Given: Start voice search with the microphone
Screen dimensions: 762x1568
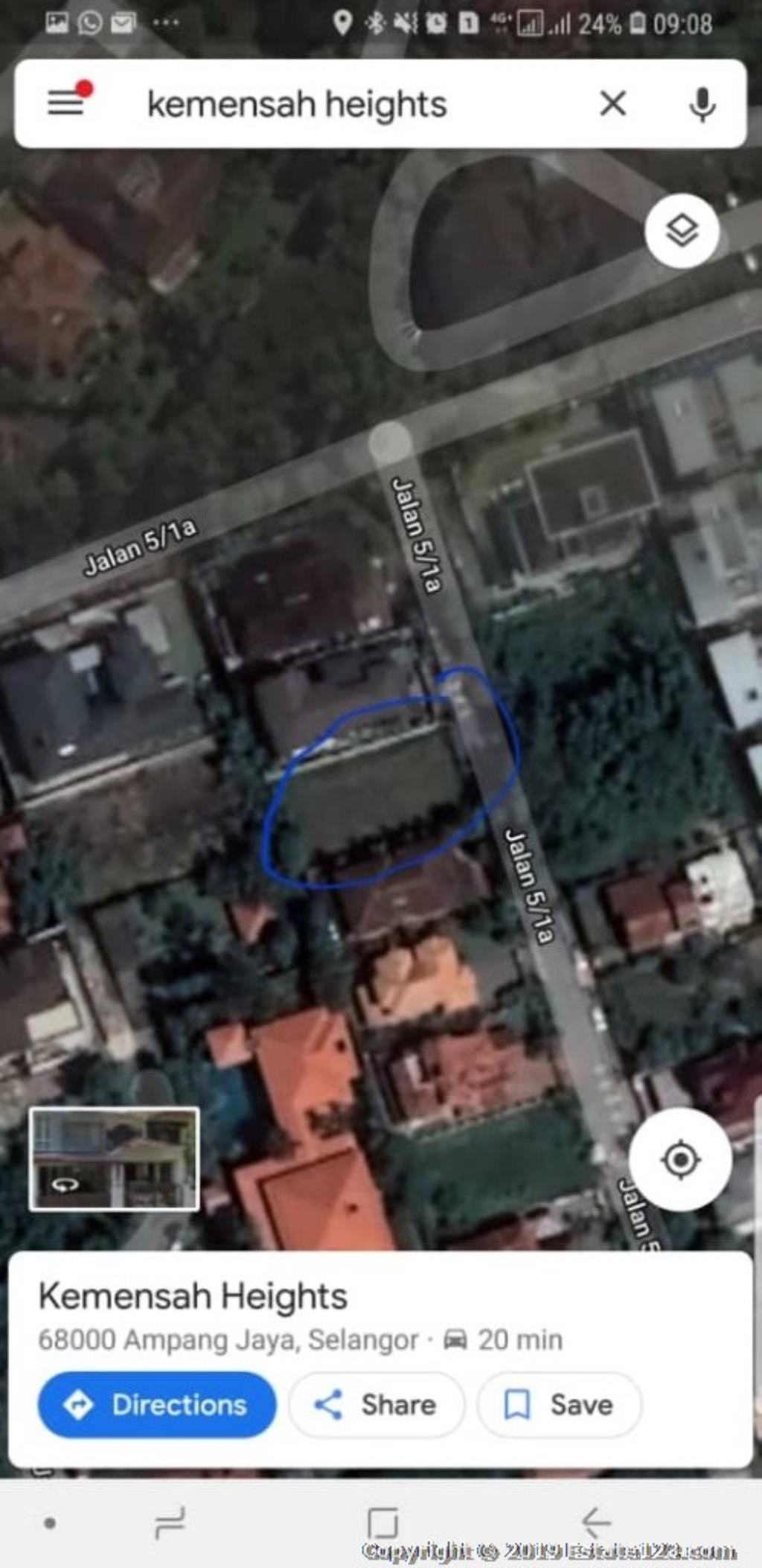Looking at the screenshot, I should [702, 104].
